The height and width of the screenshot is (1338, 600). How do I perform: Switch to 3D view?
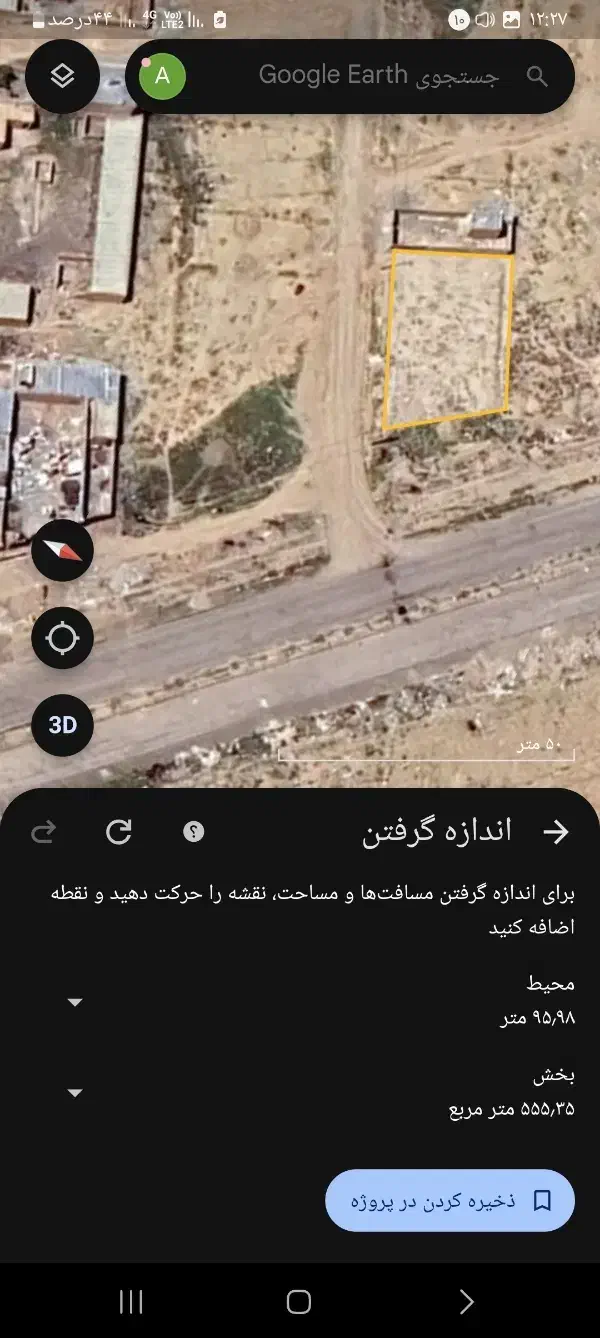(x=62, y=725)
